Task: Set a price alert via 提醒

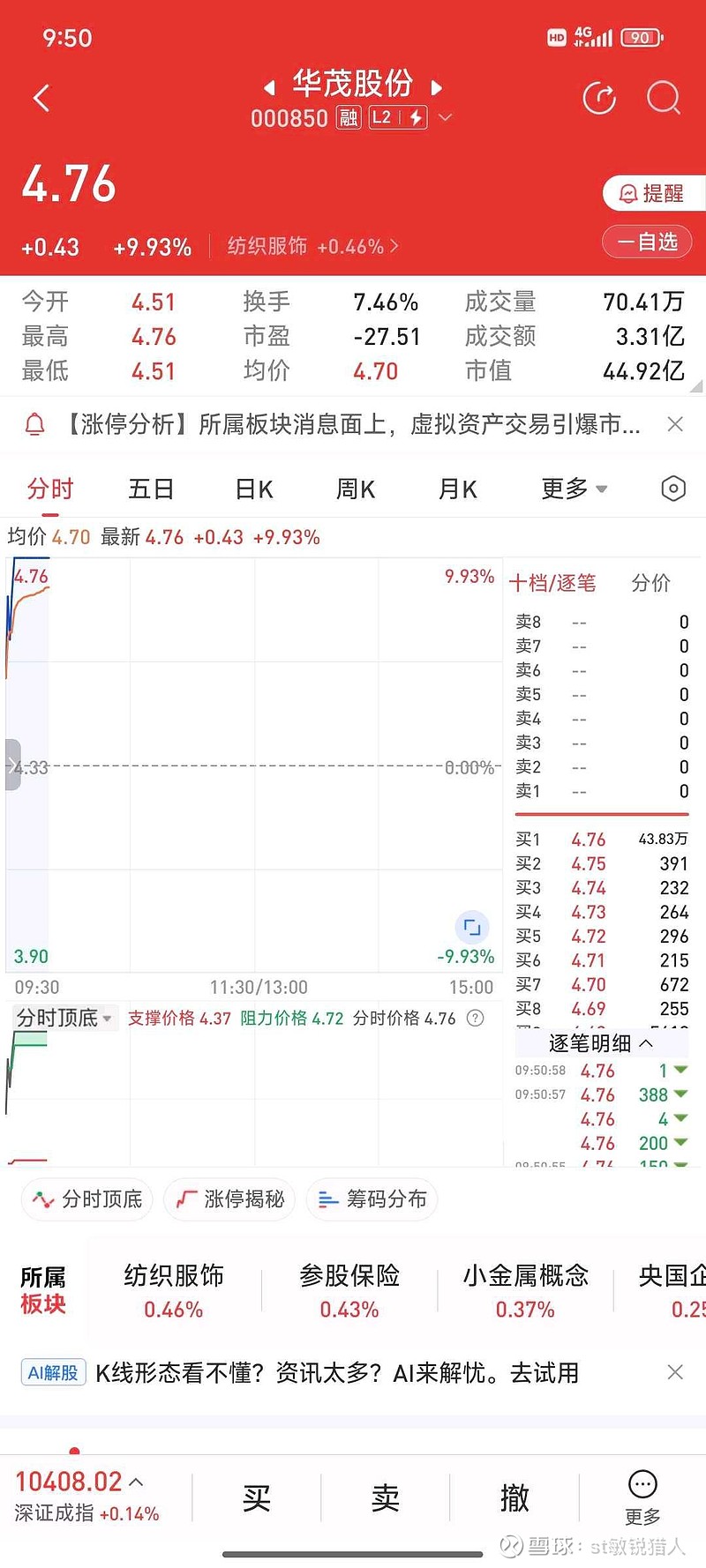Action: [654, 193]
